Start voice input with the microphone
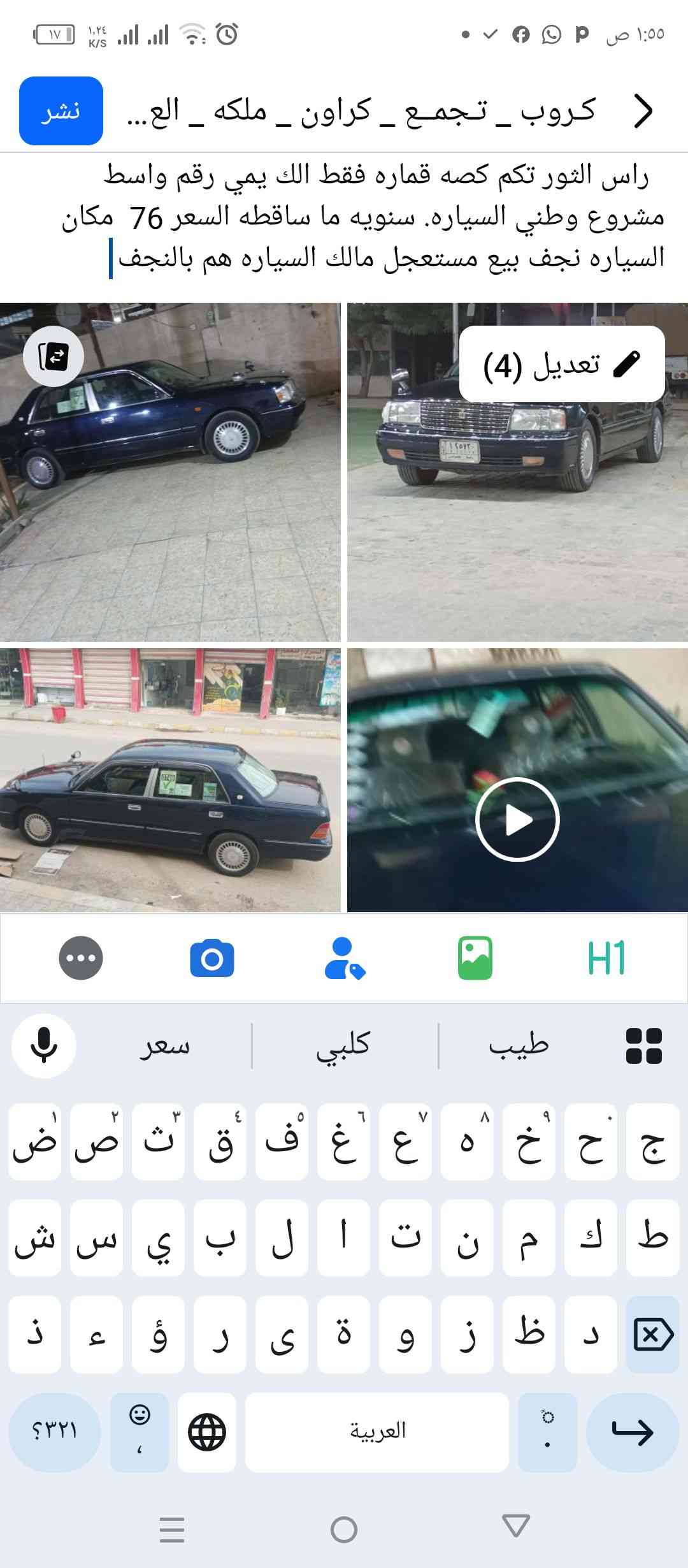This screenshot has width=688, height=1568. [44, 1046]
